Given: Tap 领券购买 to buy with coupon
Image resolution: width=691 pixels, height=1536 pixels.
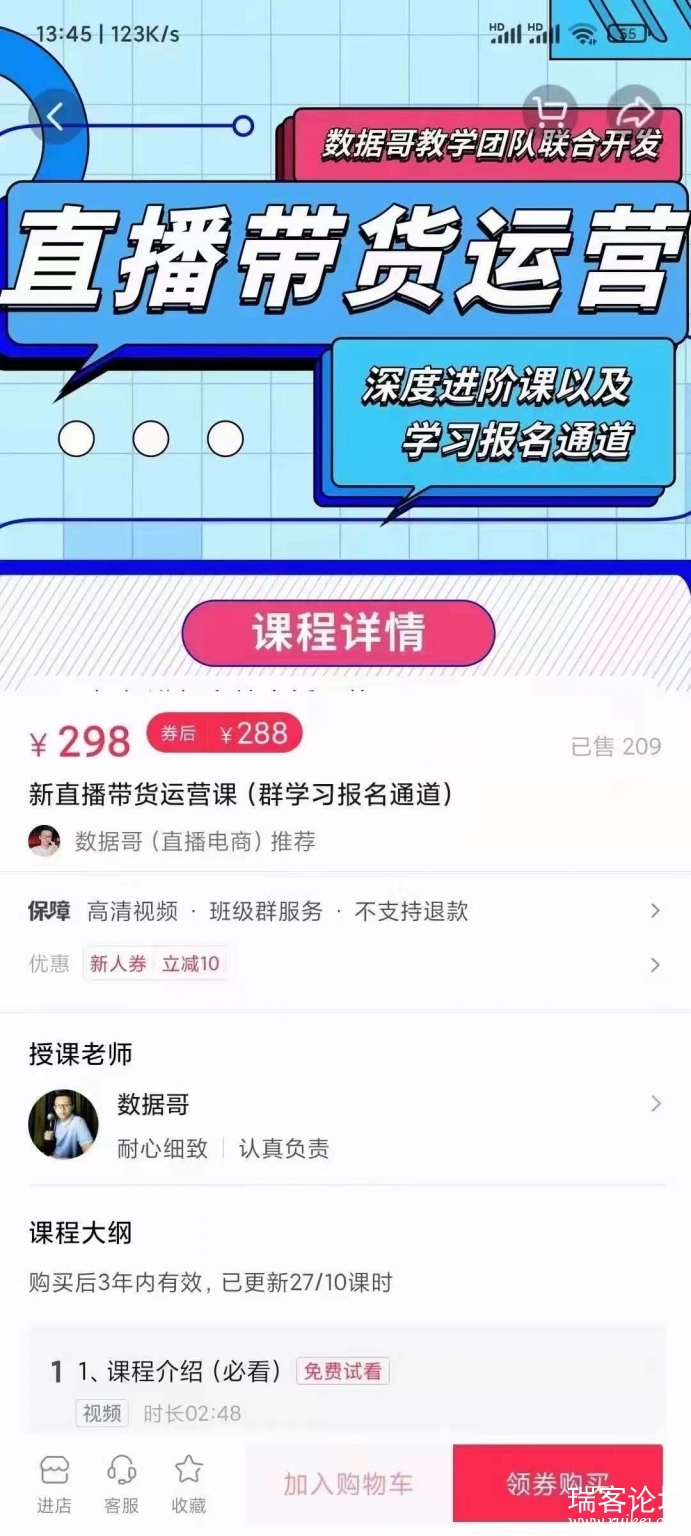Looking at the screenshot, I should tap(557, 1484).
